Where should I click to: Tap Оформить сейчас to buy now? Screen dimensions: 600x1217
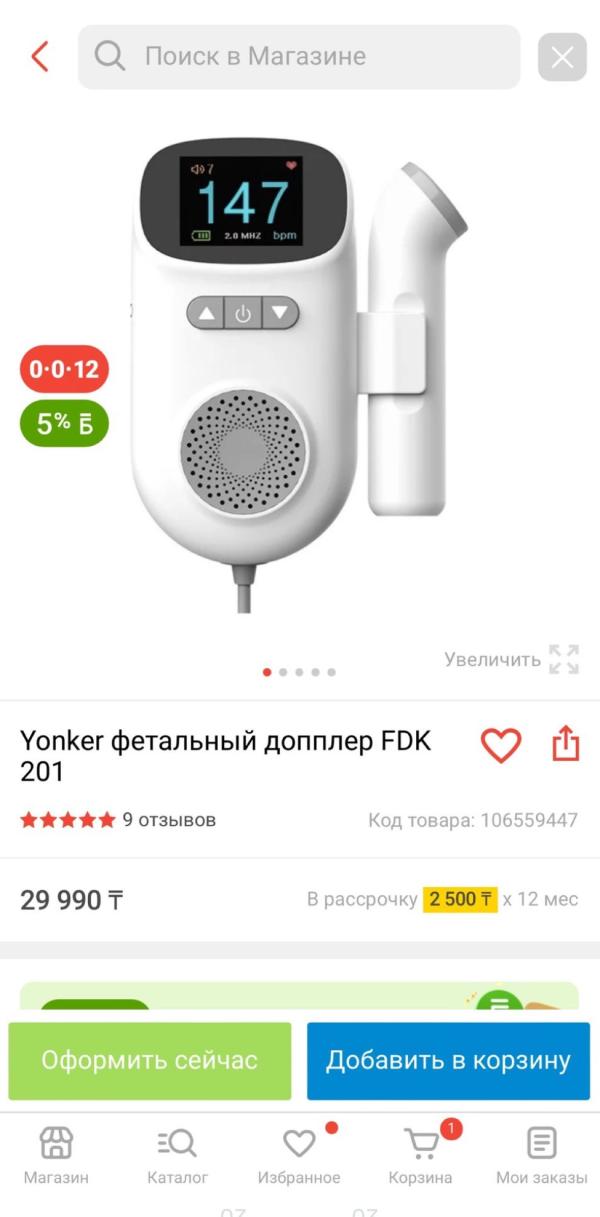click(x=150, y=1061)
